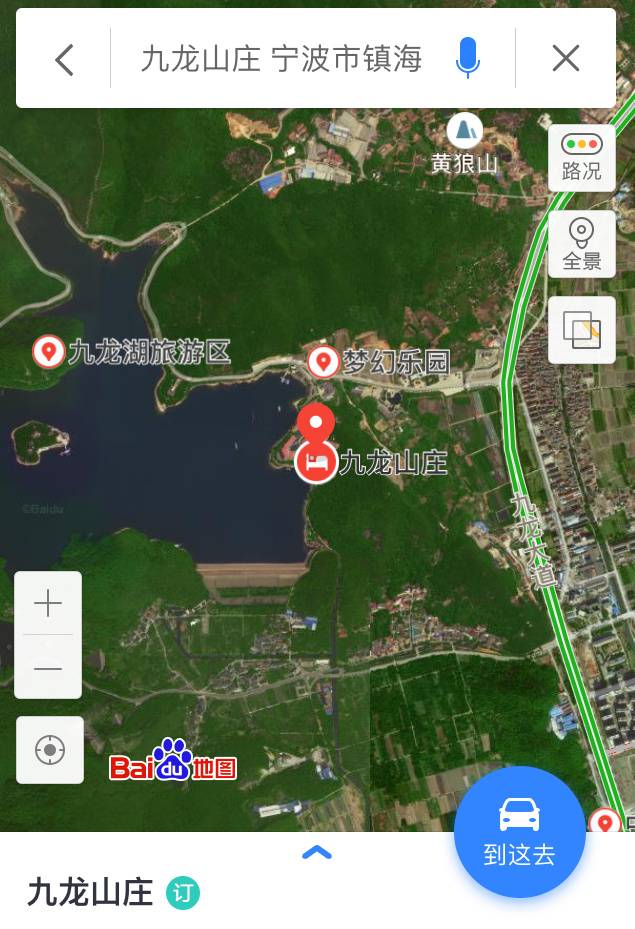Tap 到这去 to get directions
The image size is (635, 929).
[x=519, y=831]
